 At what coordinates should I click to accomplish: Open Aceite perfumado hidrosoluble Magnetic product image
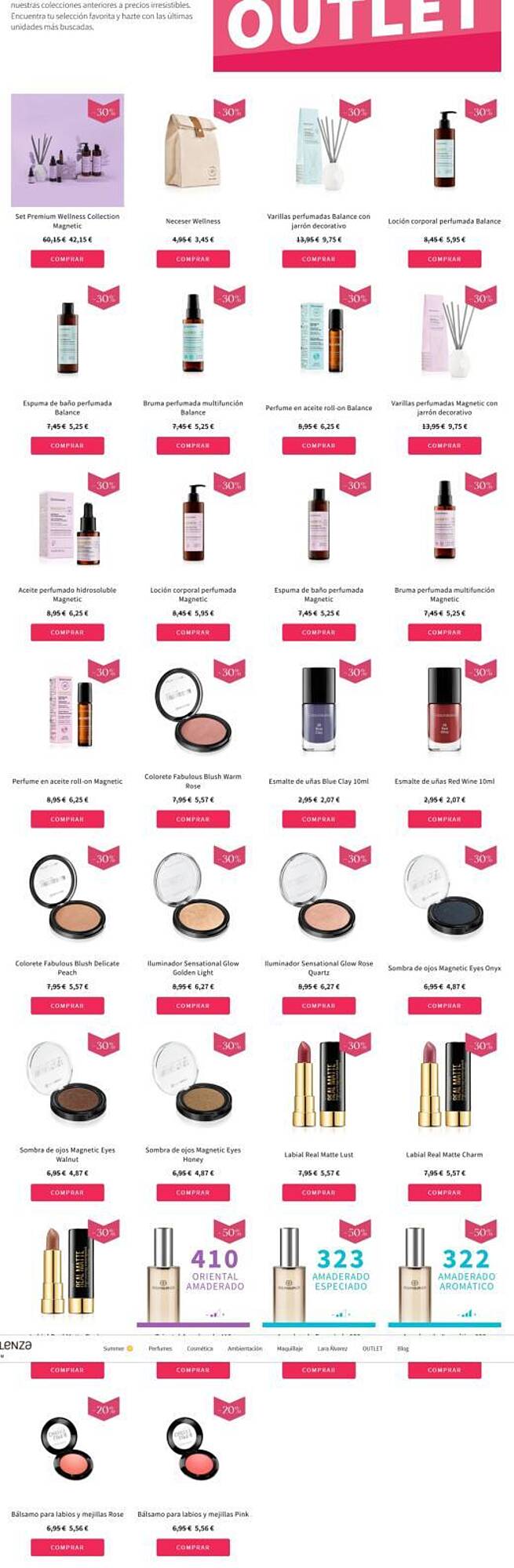(67, 524)
